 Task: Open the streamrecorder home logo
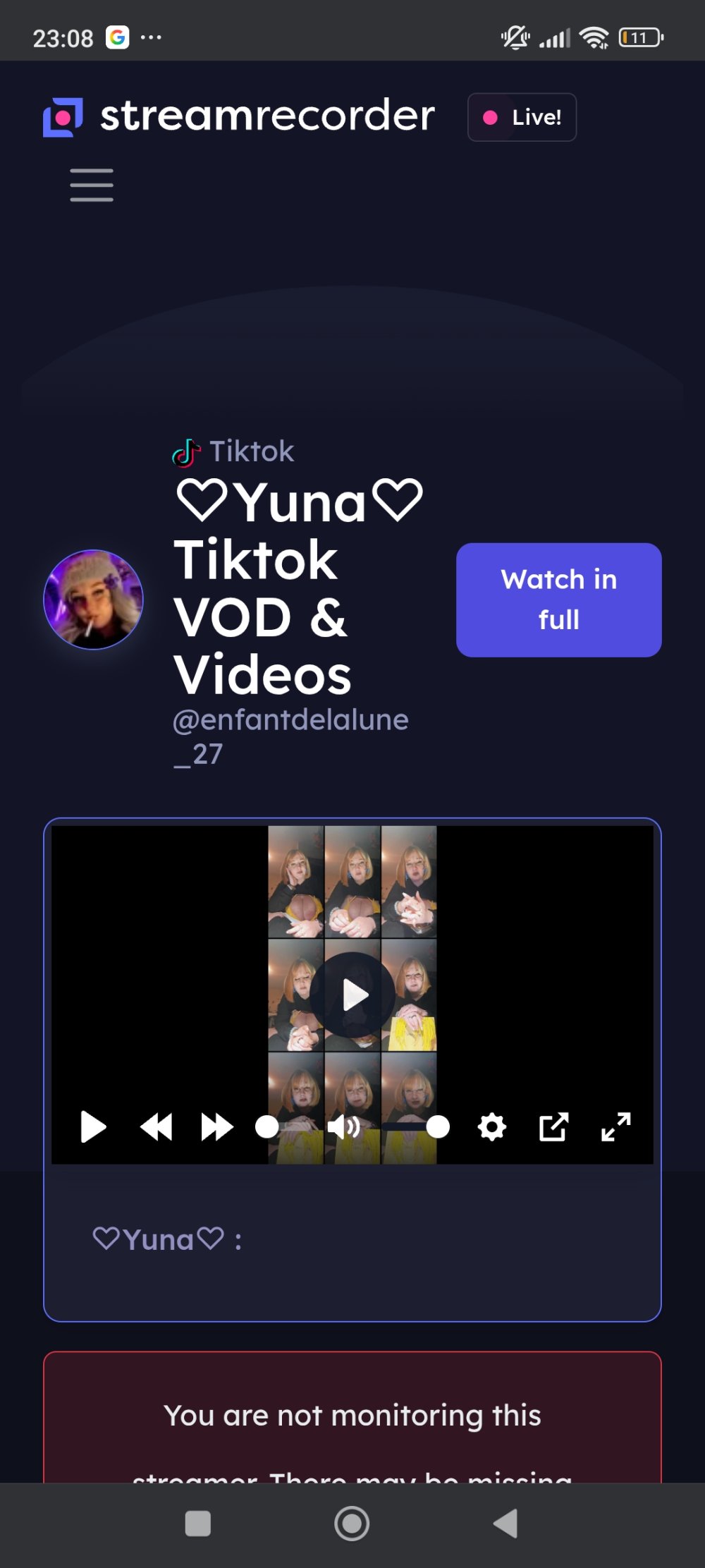[240, 116]
